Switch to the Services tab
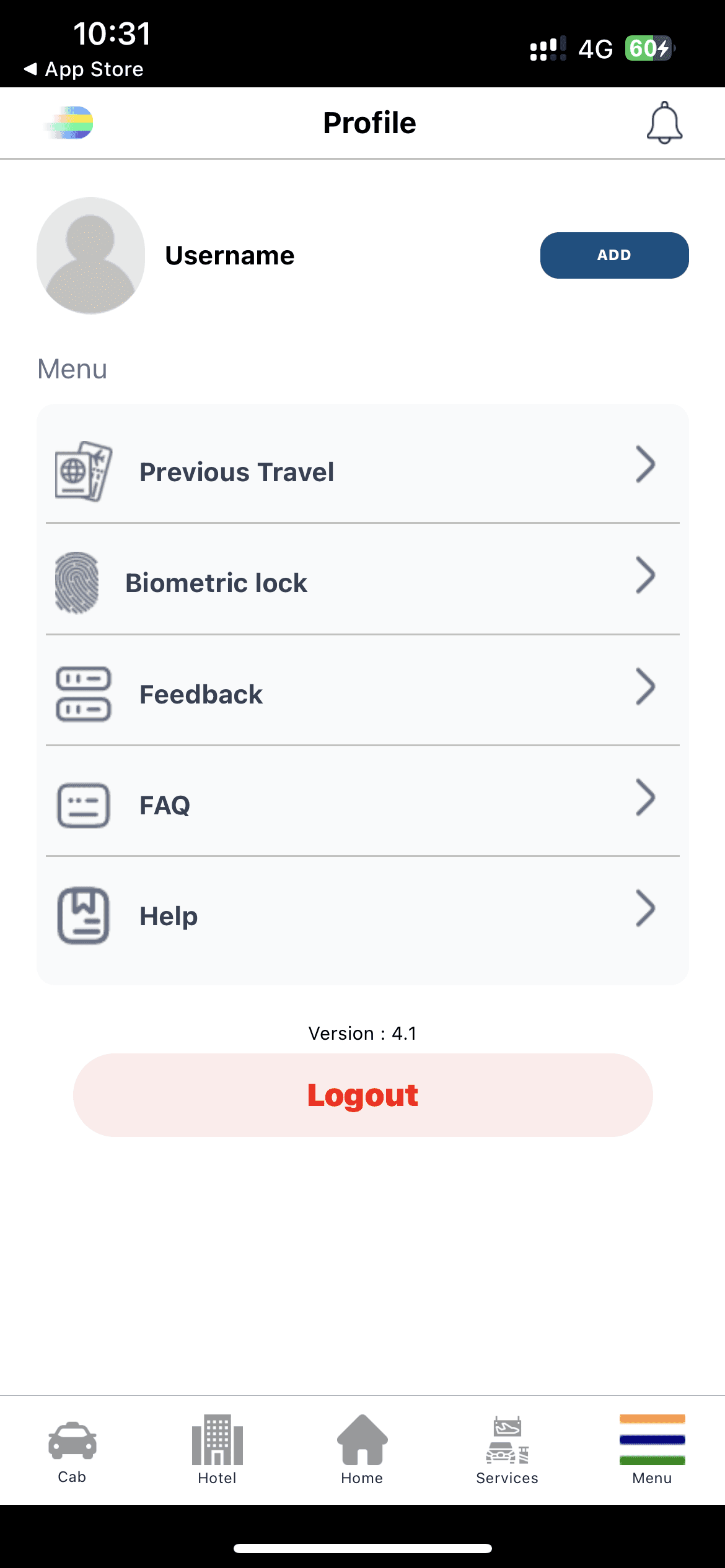Screen dimensions: 725x1568 pos(507,1450)
